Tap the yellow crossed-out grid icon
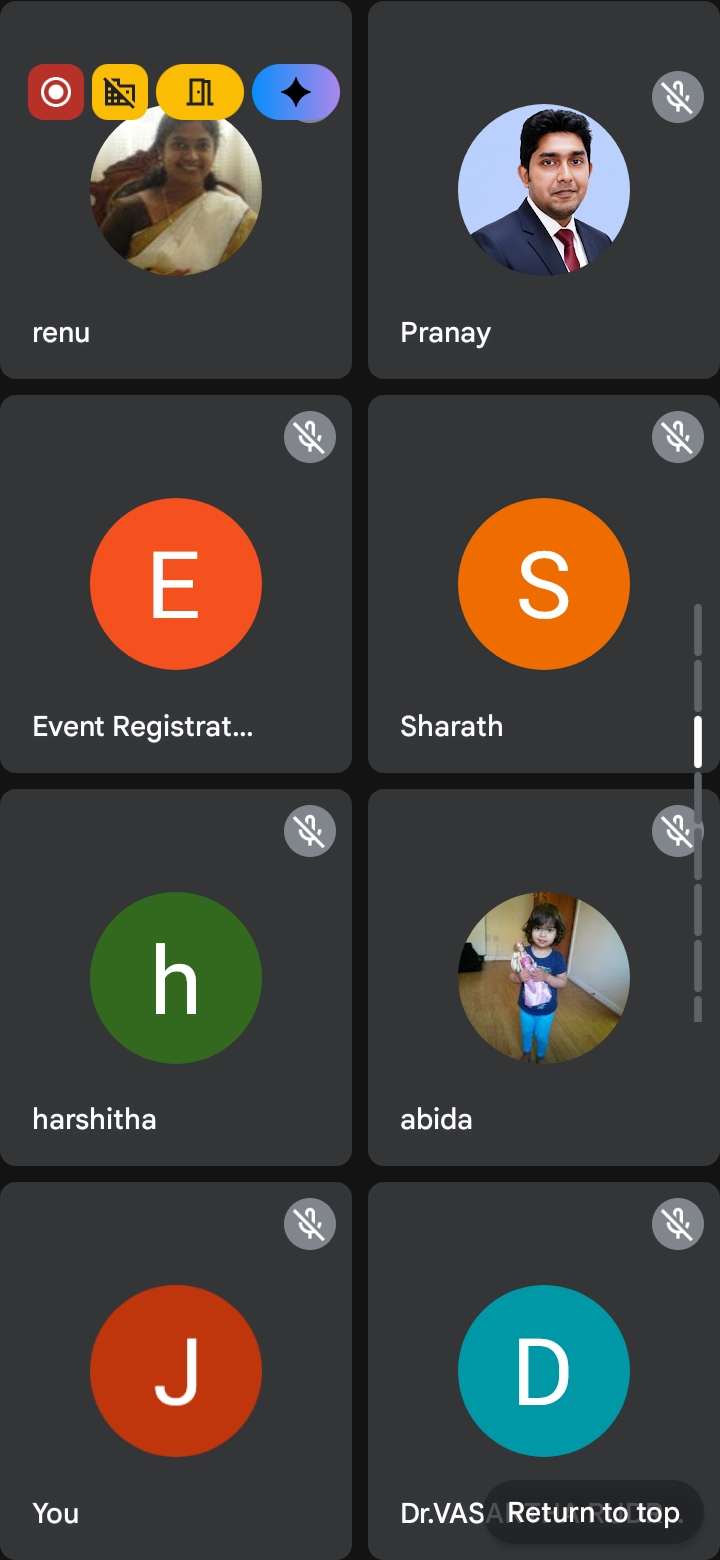Screen dimensions: 720x1560 (x=120, y=92)
